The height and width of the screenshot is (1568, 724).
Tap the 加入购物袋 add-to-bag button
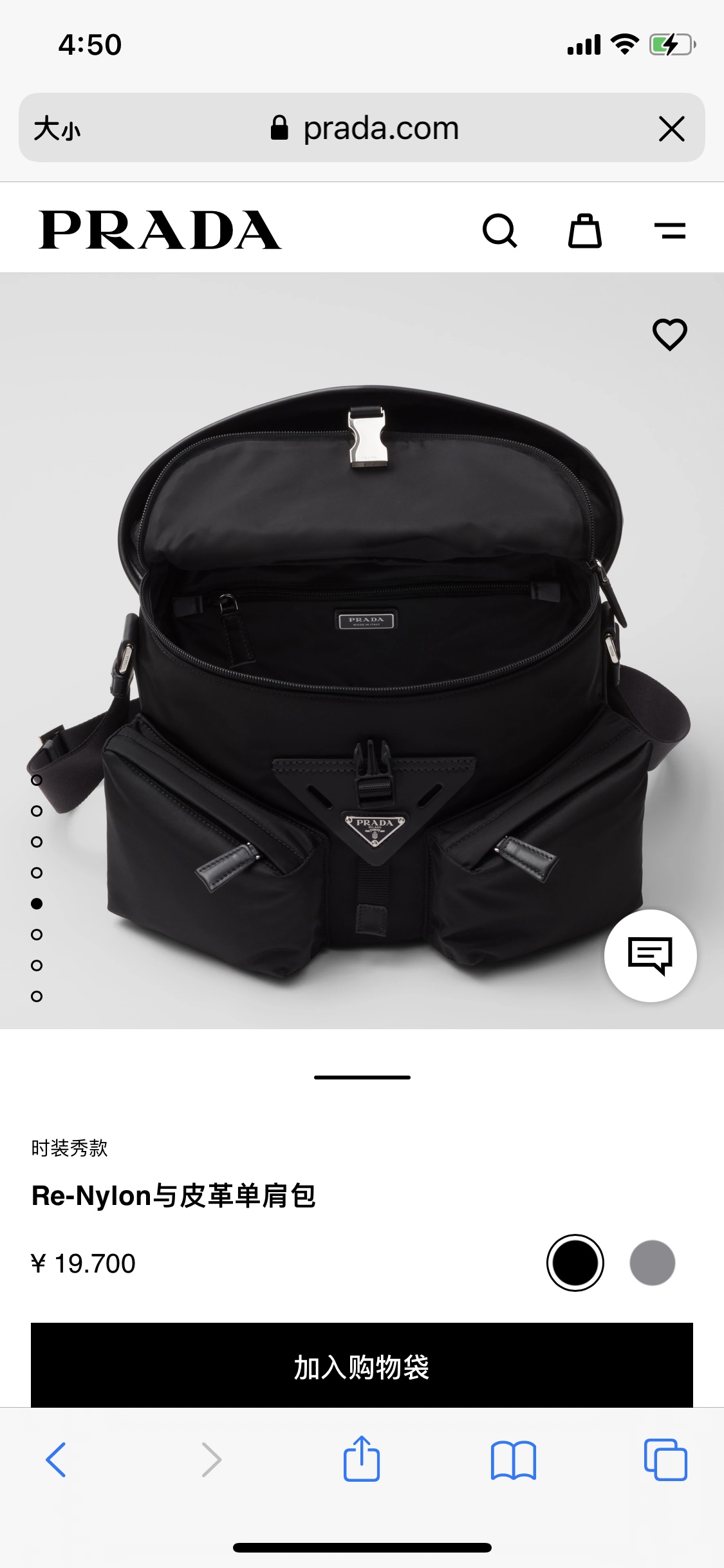[362, 1366]
